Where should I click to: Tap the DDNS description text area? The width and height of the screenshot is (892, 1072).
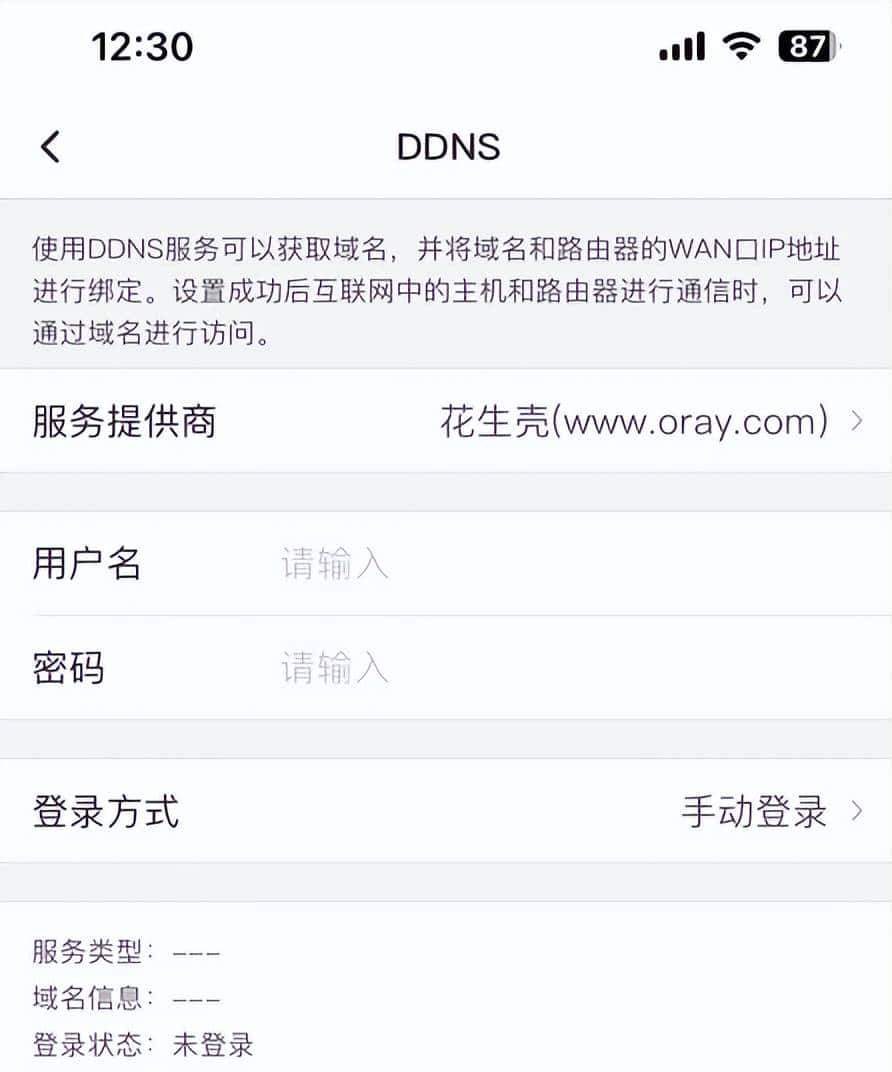tap(446, 283)
